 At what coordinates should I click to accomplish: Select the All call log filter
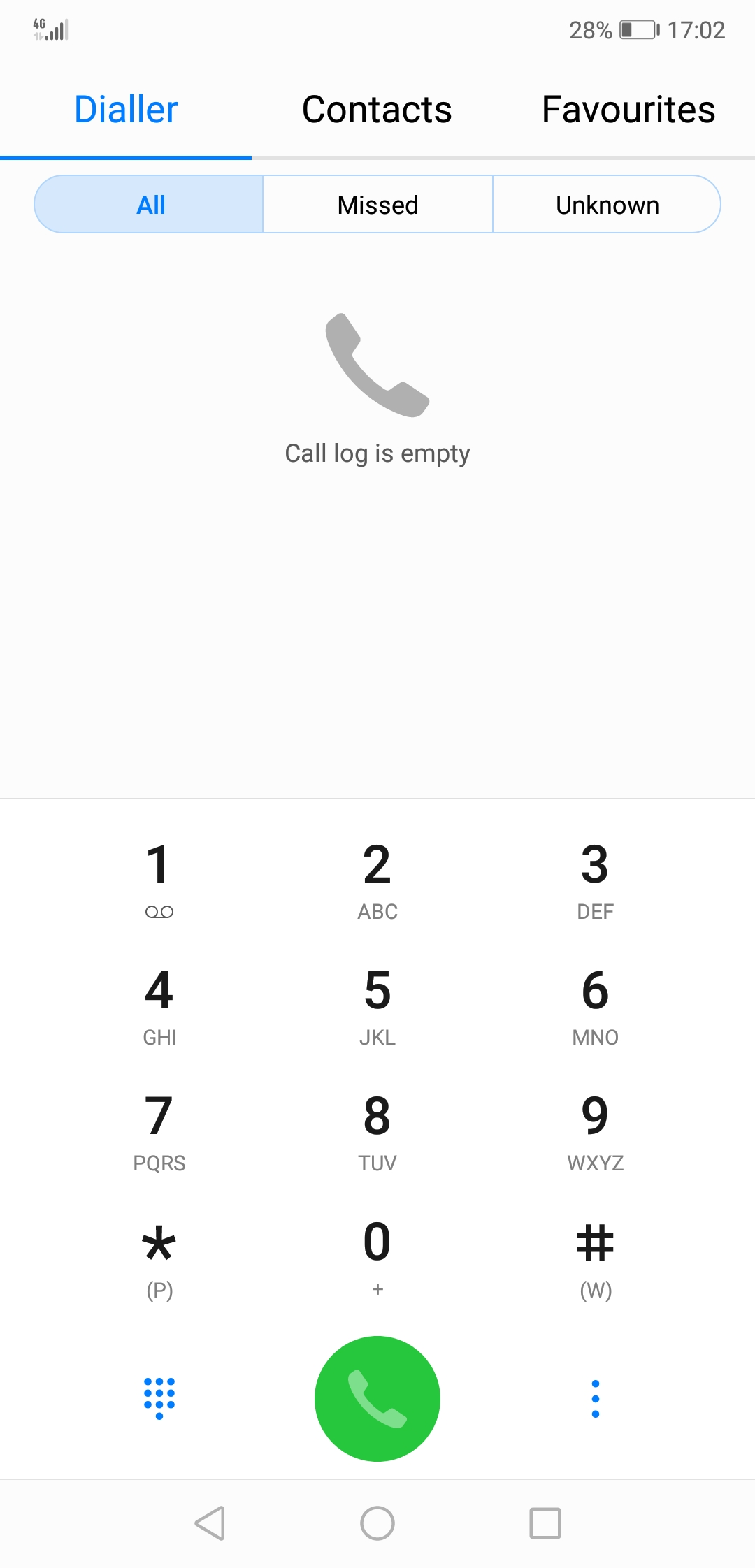click(x=149, y=205)
